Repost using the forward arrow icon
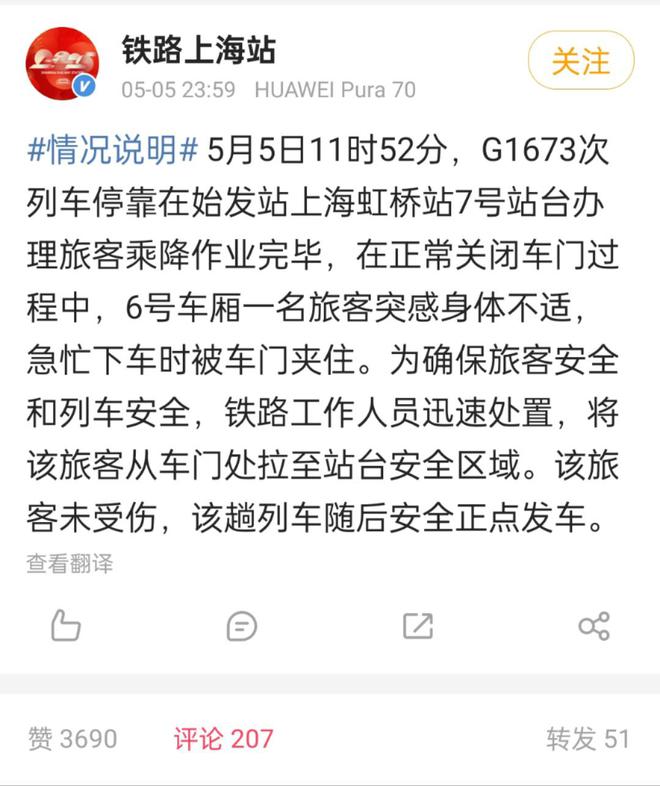660x786 pixels. (x=418, y=626)
